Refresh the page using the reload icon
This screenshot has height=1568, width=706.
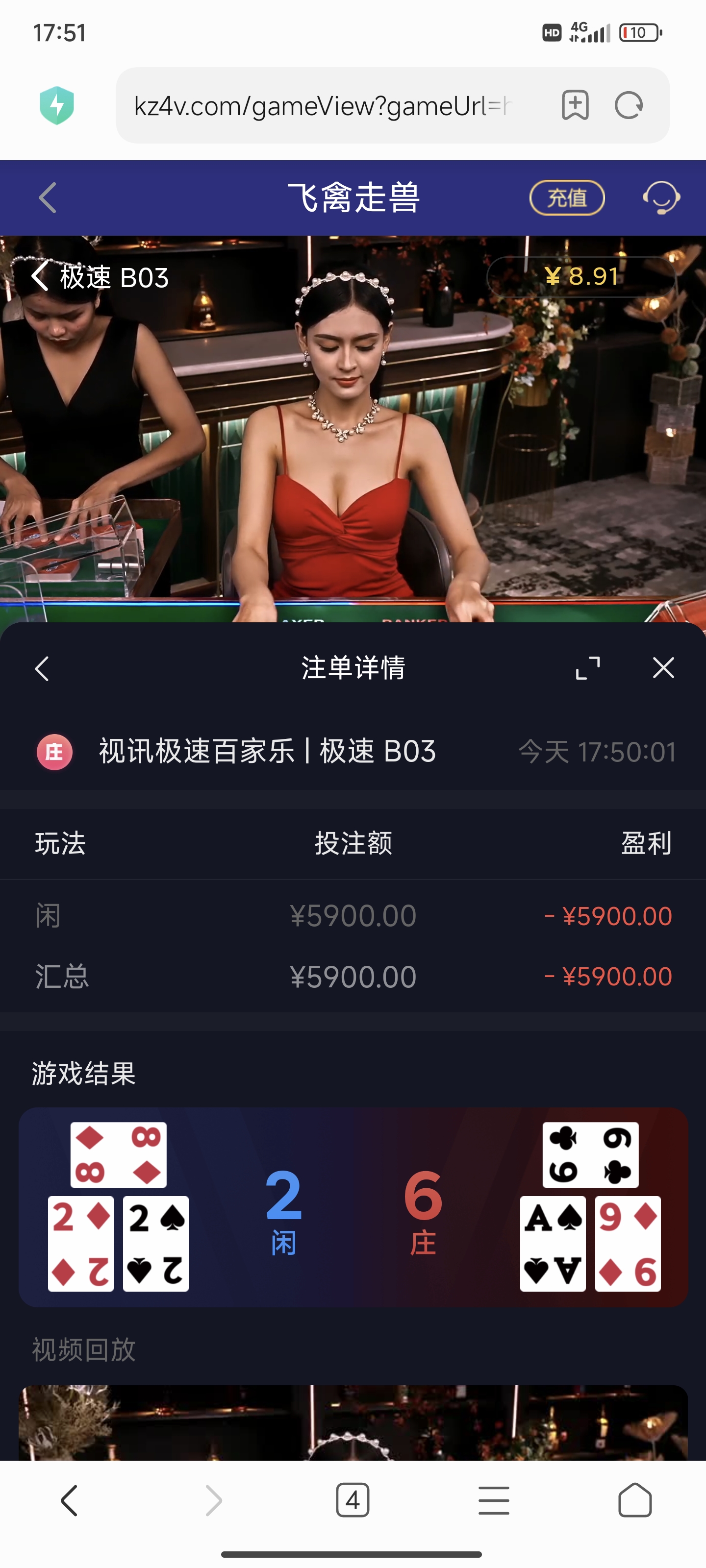[x=629, y=105]
